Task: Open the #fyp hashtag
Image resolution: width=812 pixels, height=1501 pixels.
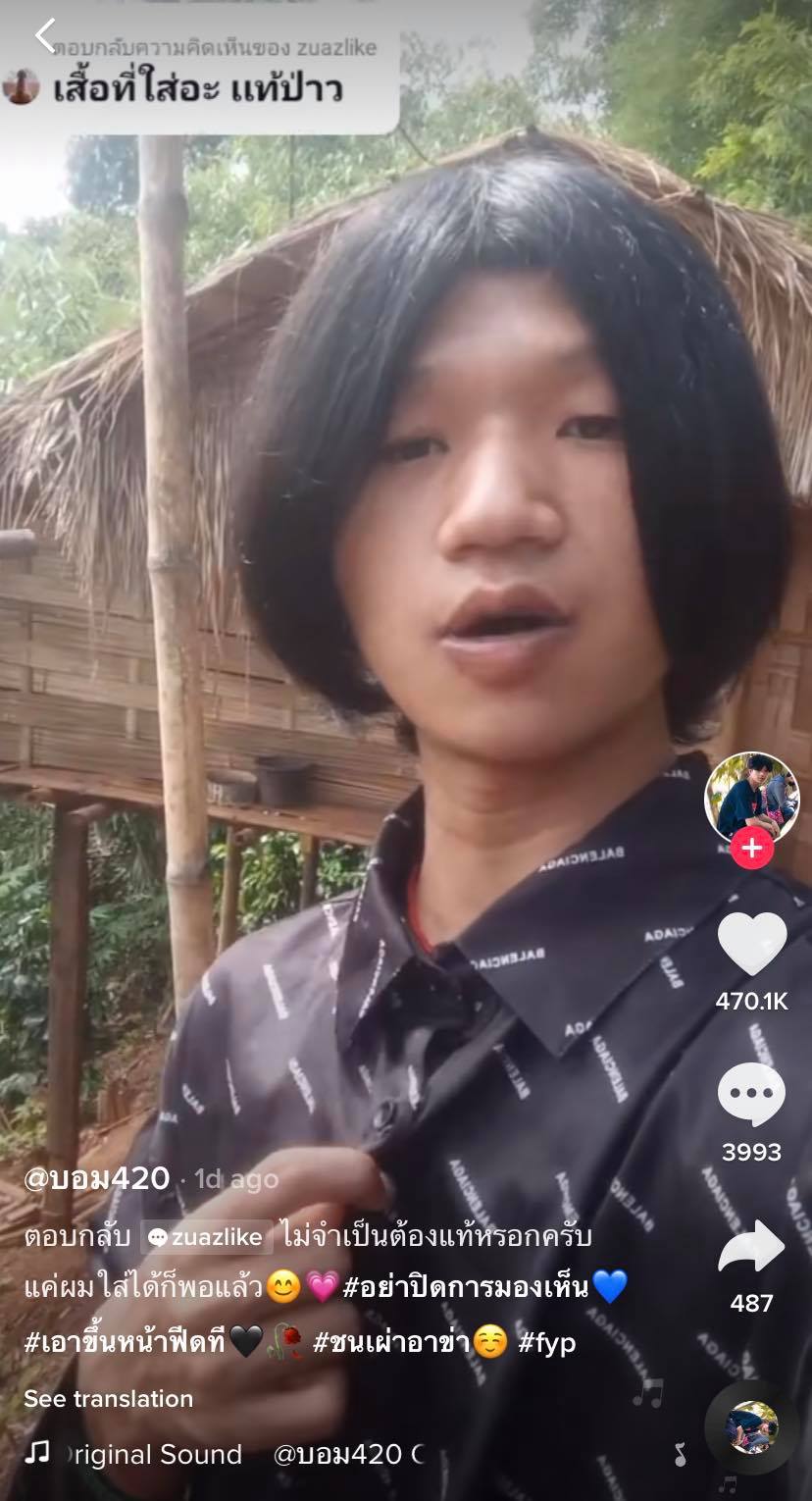Action: click(546, 1342)
